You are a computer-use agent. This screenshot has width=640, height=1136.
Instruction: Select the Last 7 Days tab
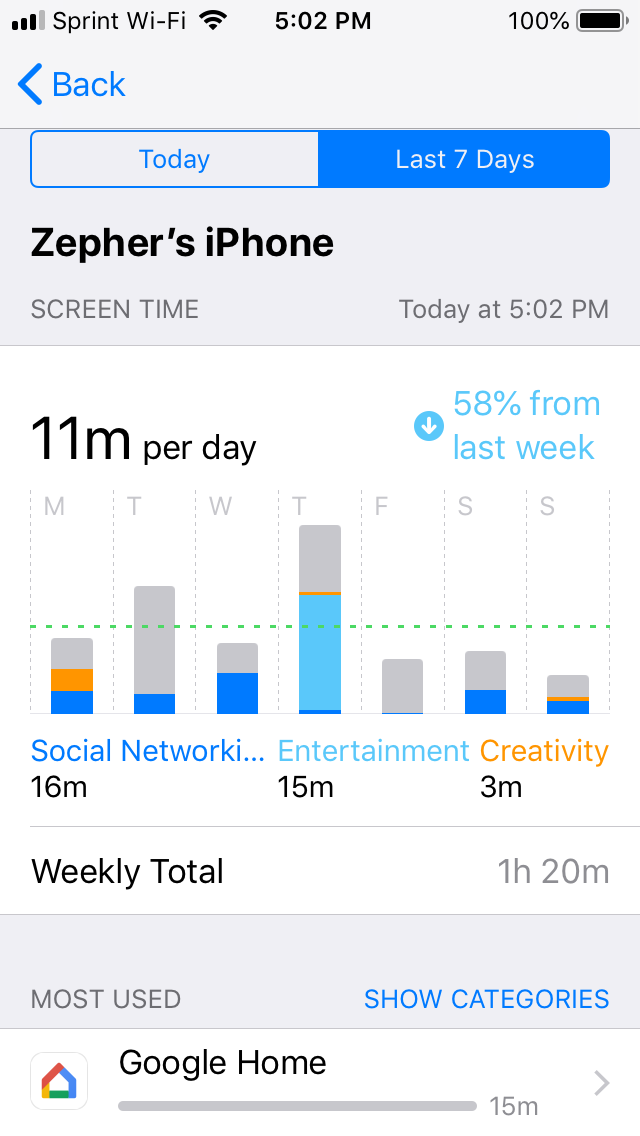click(464, 160)
